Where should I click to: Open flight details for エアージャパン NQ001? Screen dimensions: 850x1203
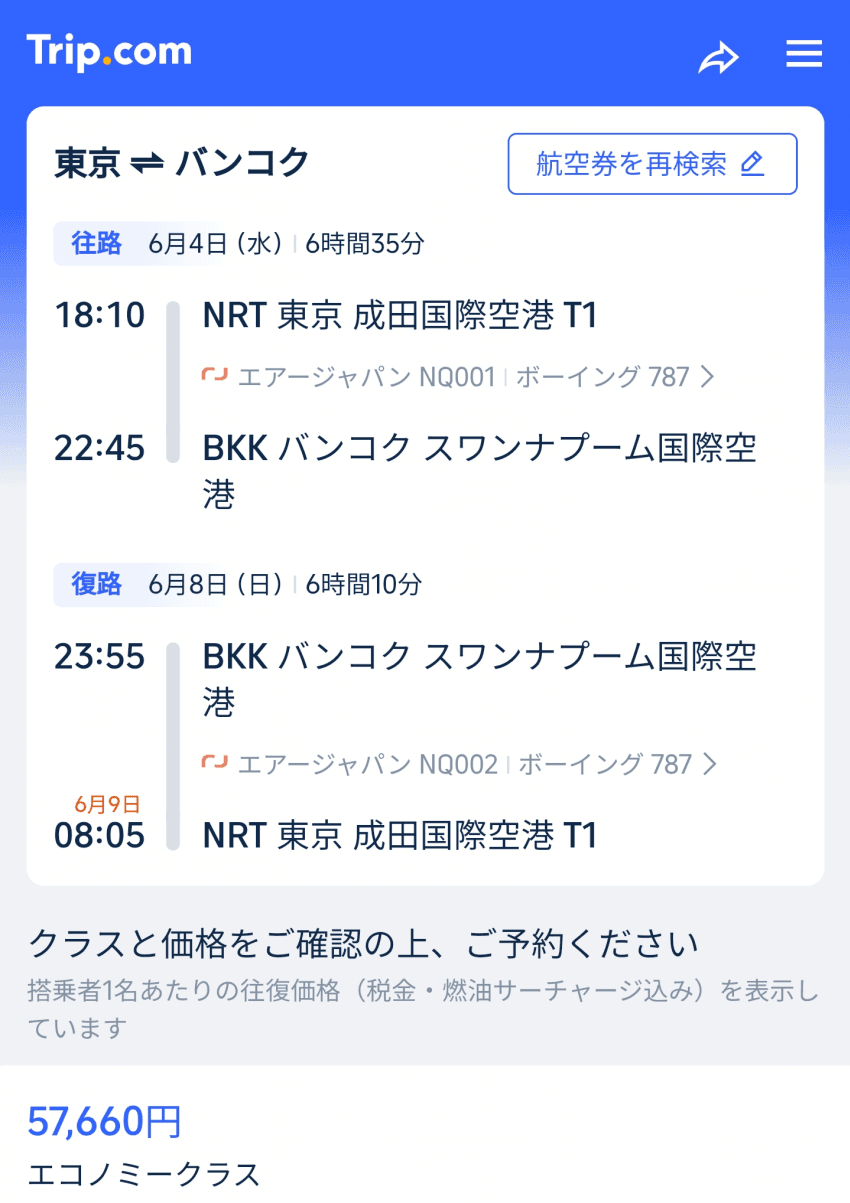[x=460, y=377]
